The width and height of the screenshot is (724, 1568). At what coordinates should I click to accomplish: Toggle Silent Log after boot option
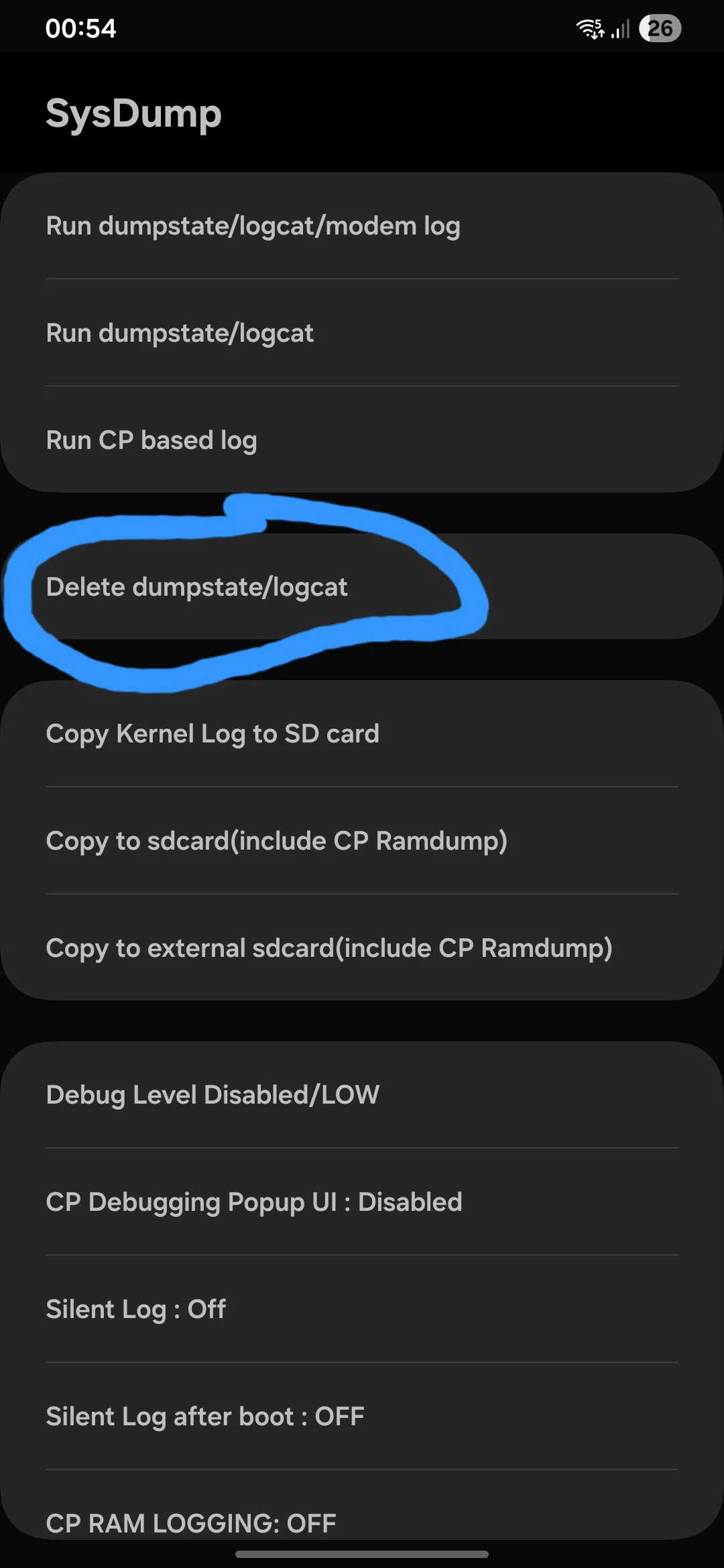point(362,1417)
